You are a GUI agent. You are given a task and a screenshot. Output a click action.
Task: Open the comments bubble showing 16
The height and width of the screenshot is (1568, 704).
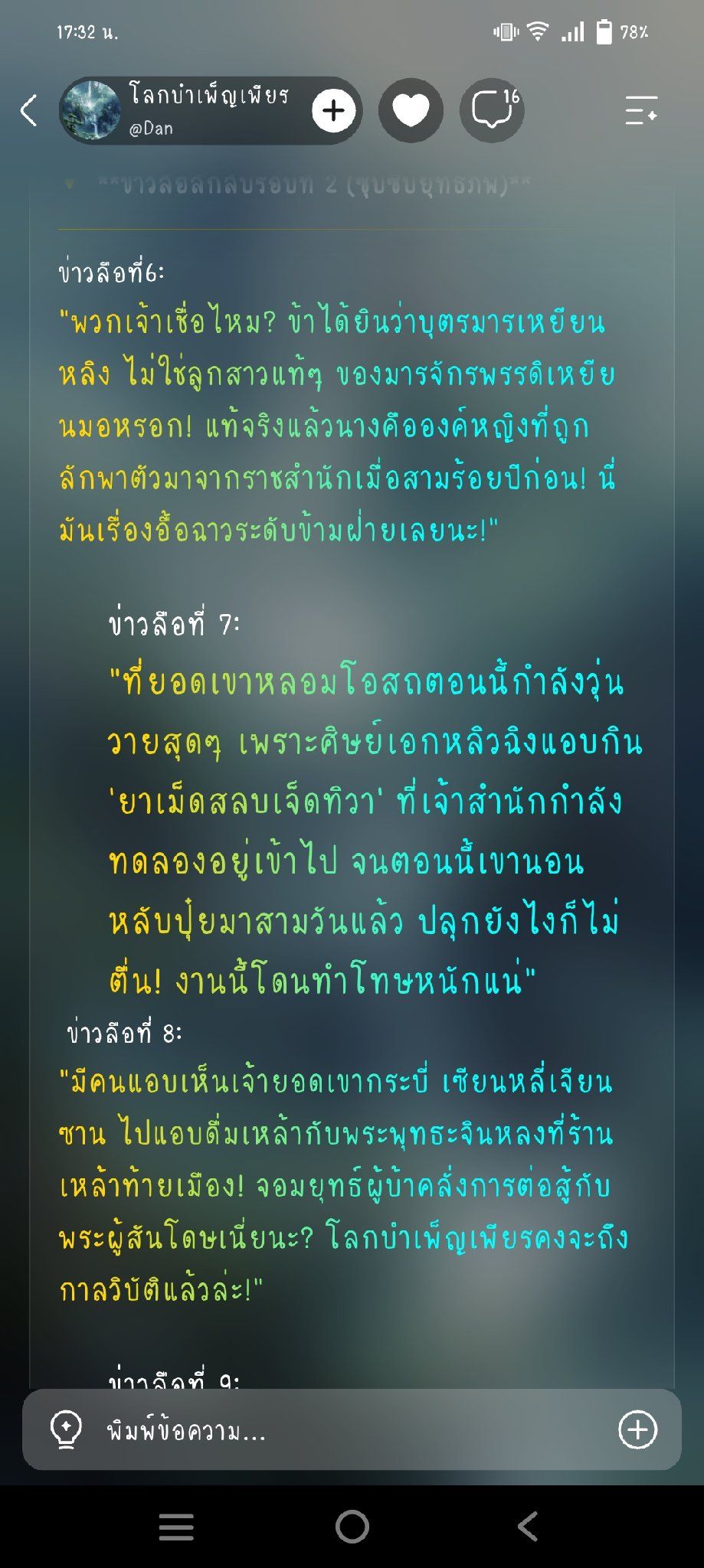[492, 110]
